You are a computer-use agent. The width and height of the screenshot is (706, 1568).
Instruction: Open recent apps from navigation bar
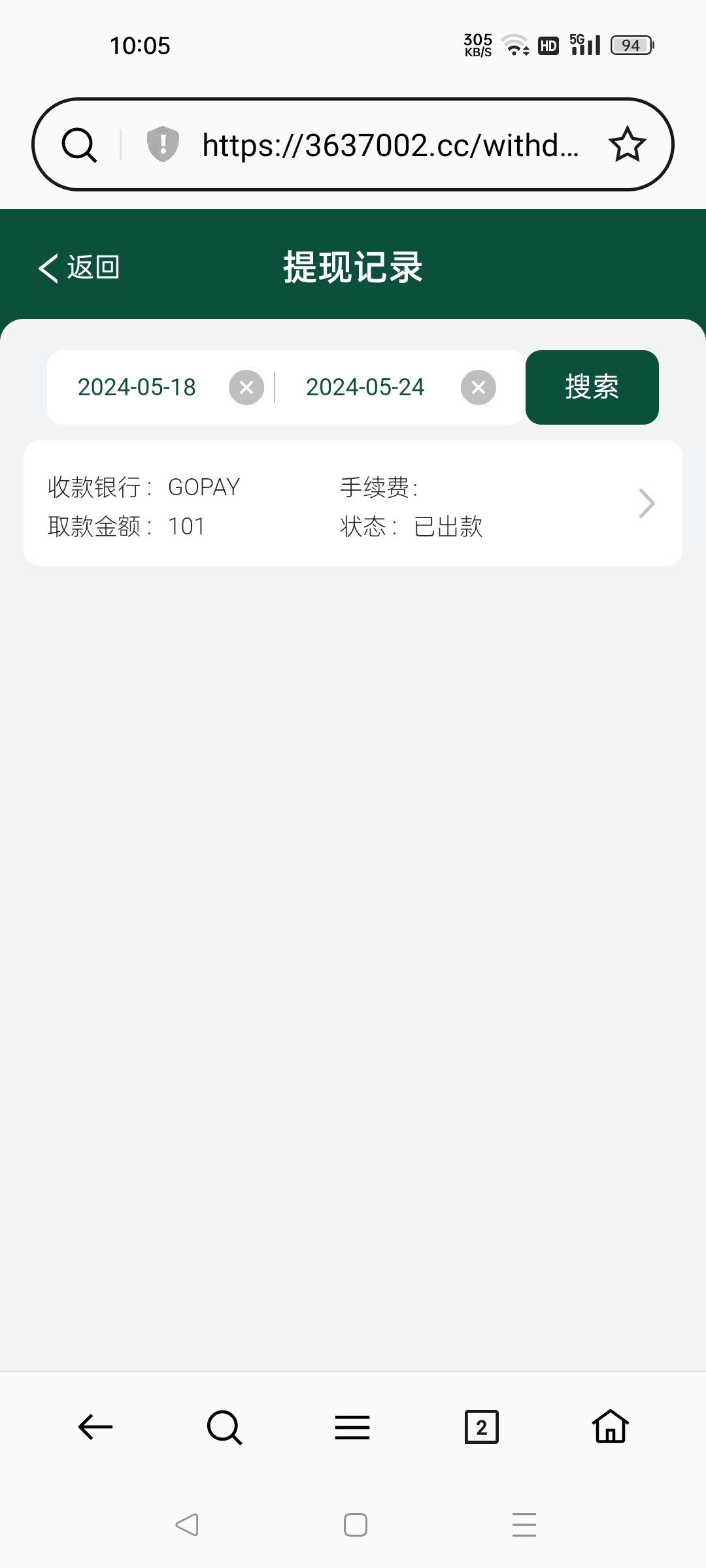[x=524, y=1525]
